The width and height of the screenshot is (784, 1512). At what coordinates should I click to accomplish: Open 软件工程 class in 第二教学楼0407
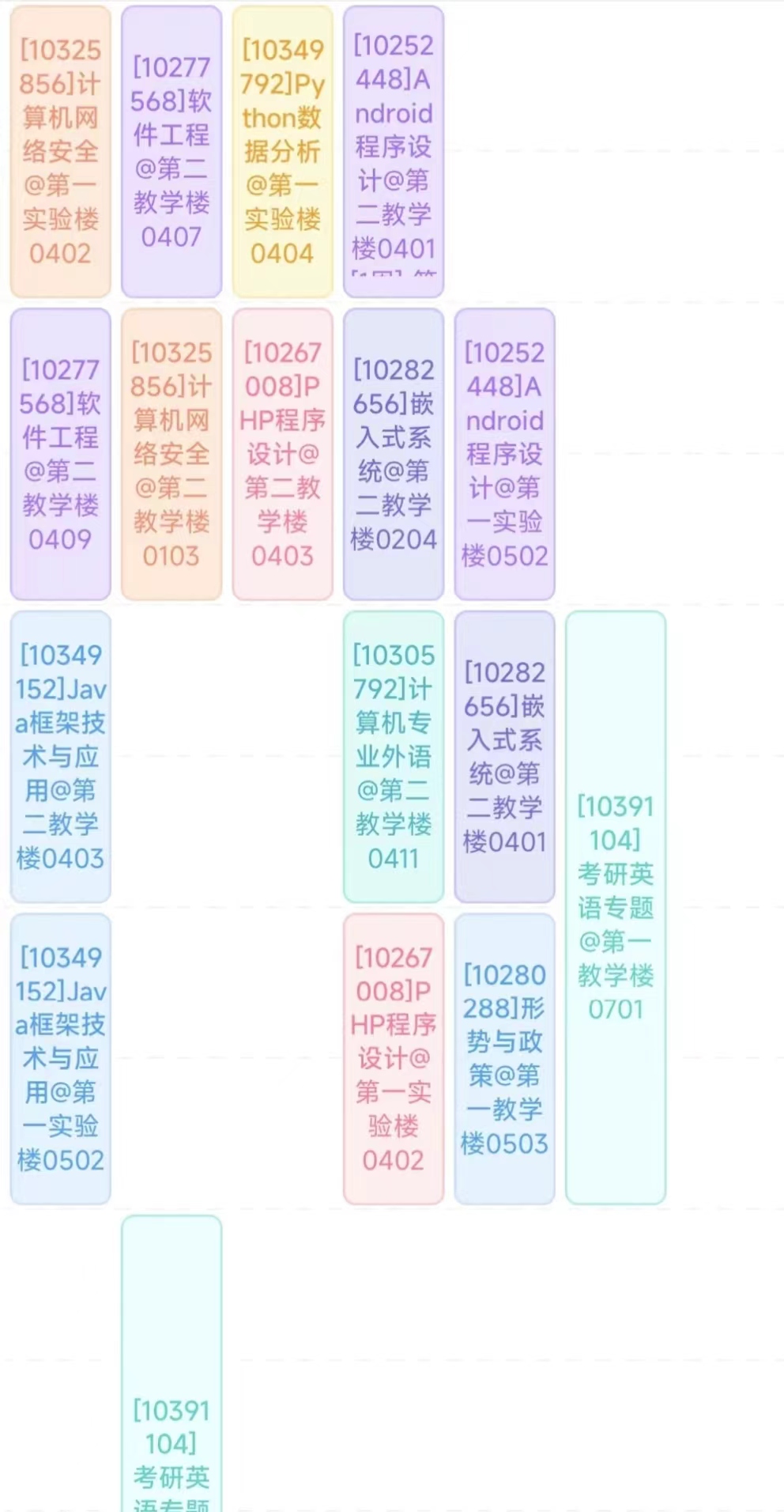tap(171, 152)
